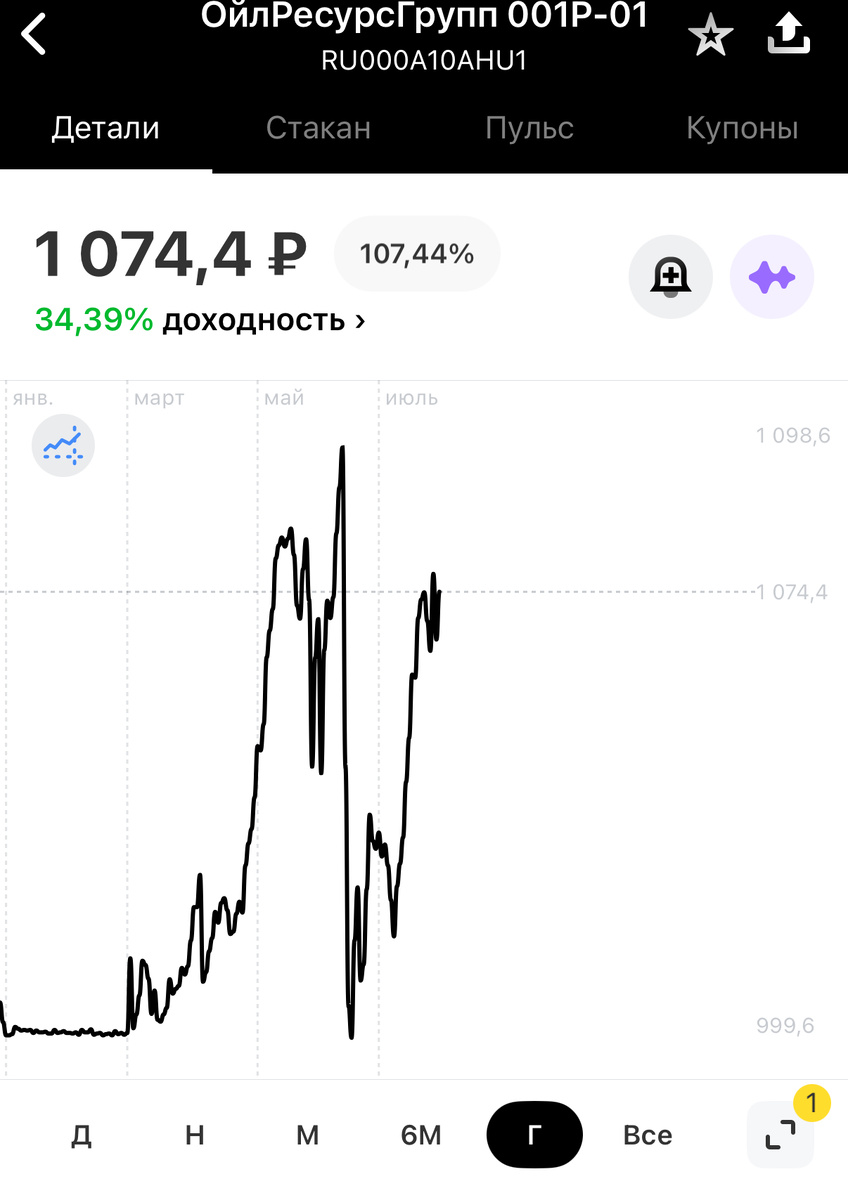Create a price alert with bell icon
This screenshot has height=1200, width=848.
(670, 277)
